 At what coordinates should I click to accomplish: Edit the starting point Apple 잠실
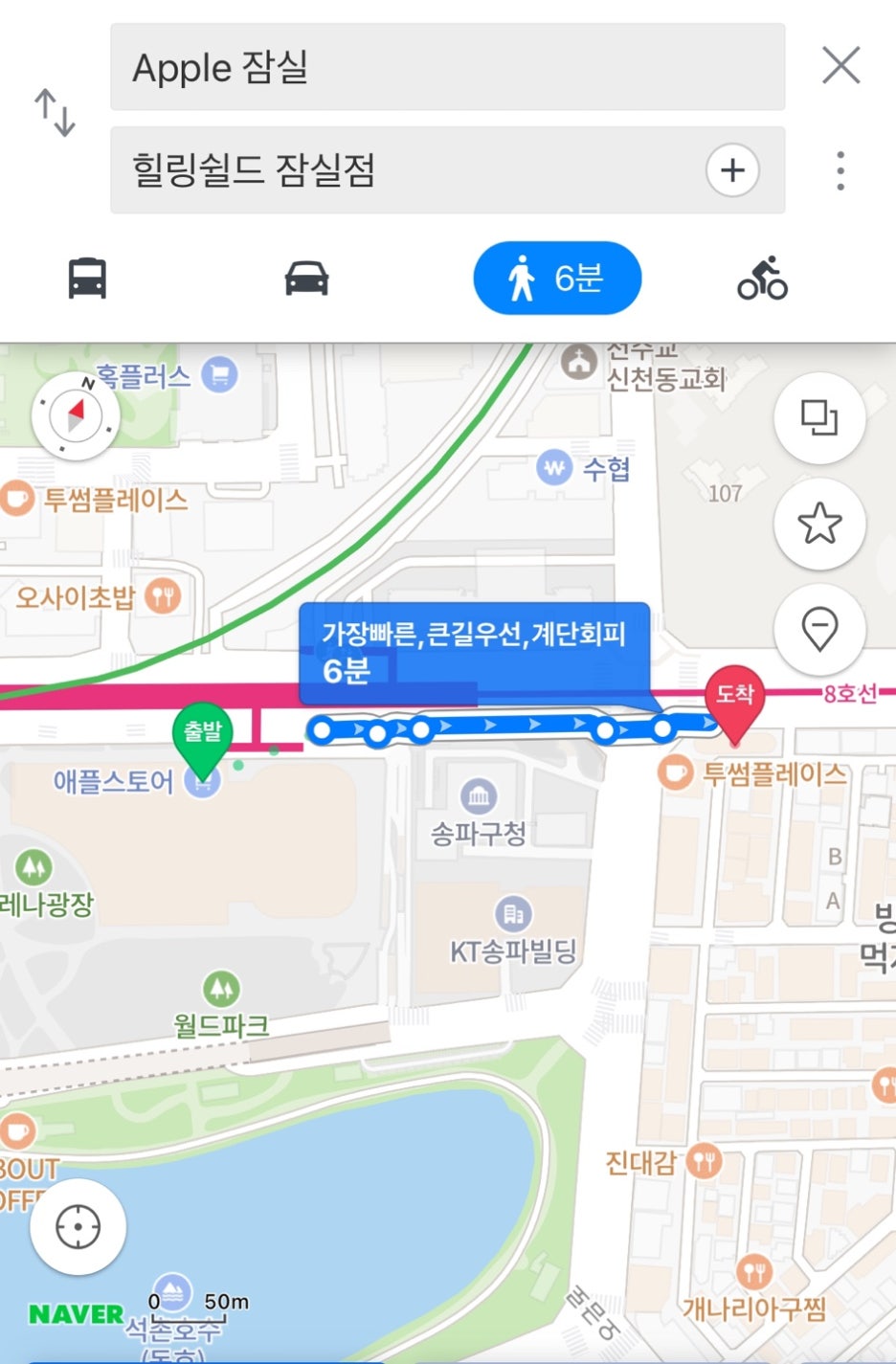click(x=447, y=67)
